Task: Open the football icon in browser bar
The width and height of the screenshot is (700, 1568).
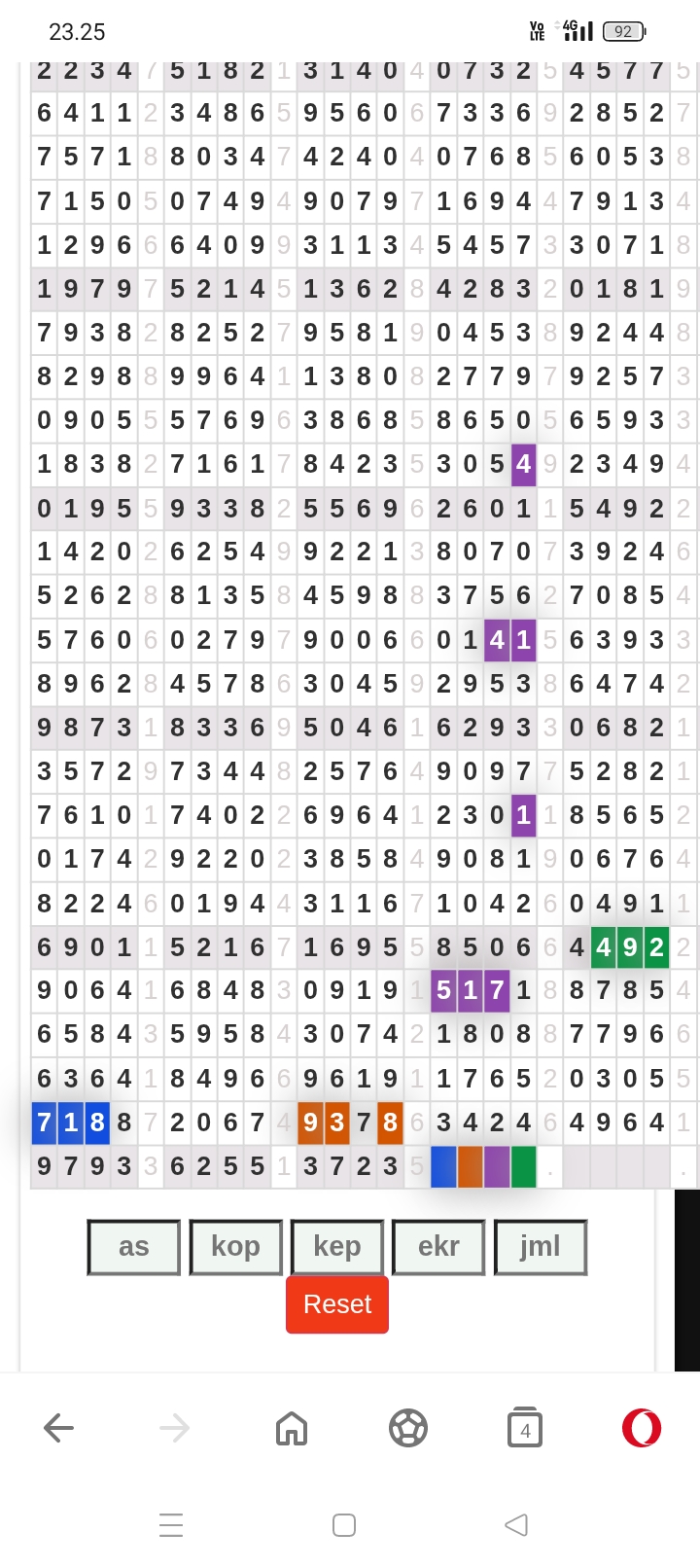Action: tap(408, 1428)
